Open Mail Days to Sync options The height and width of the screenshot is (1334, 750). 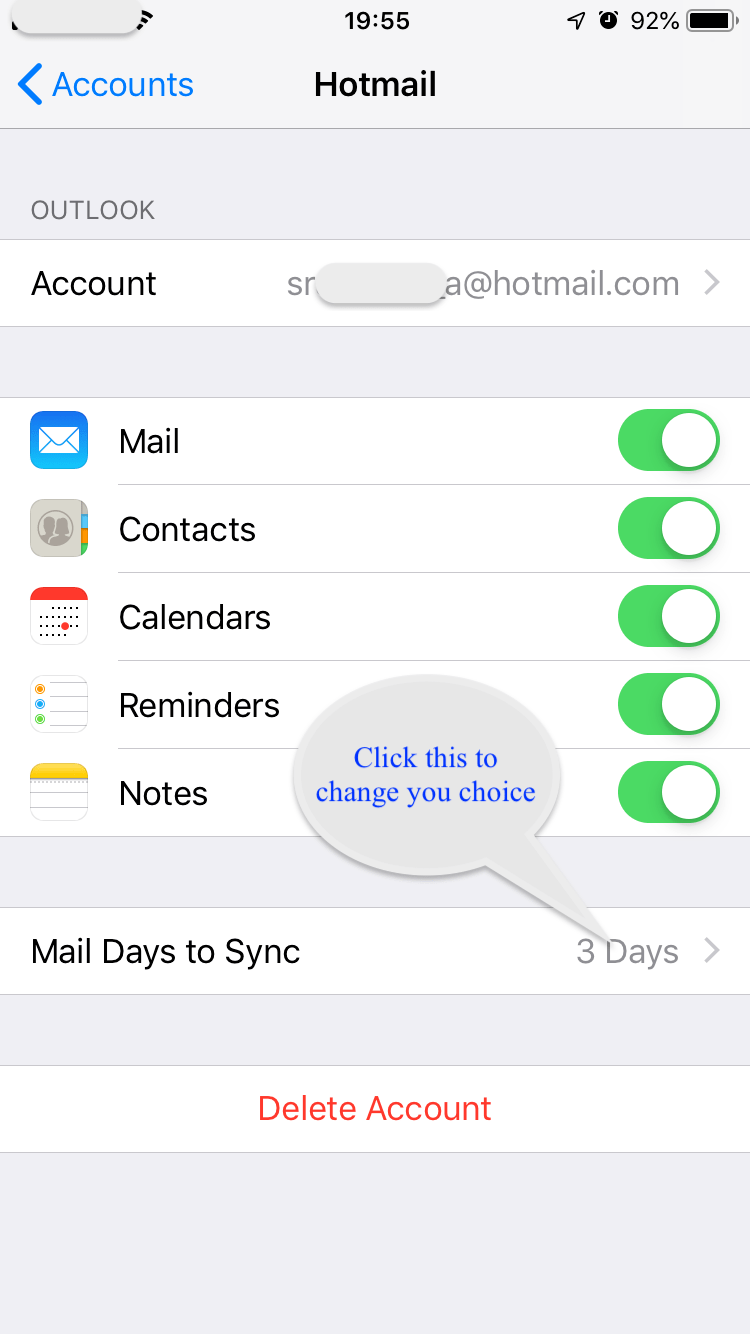click(375, 951)
